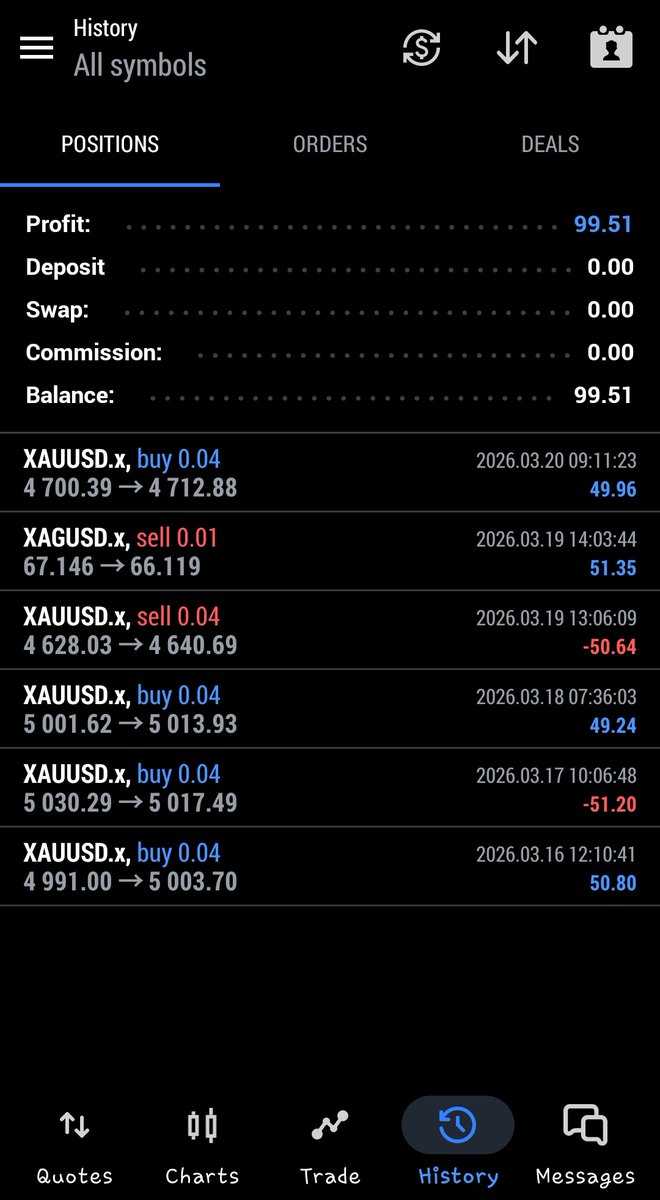Show details of XAUUSD.x trade from 2026.03.16

(330, 867)
